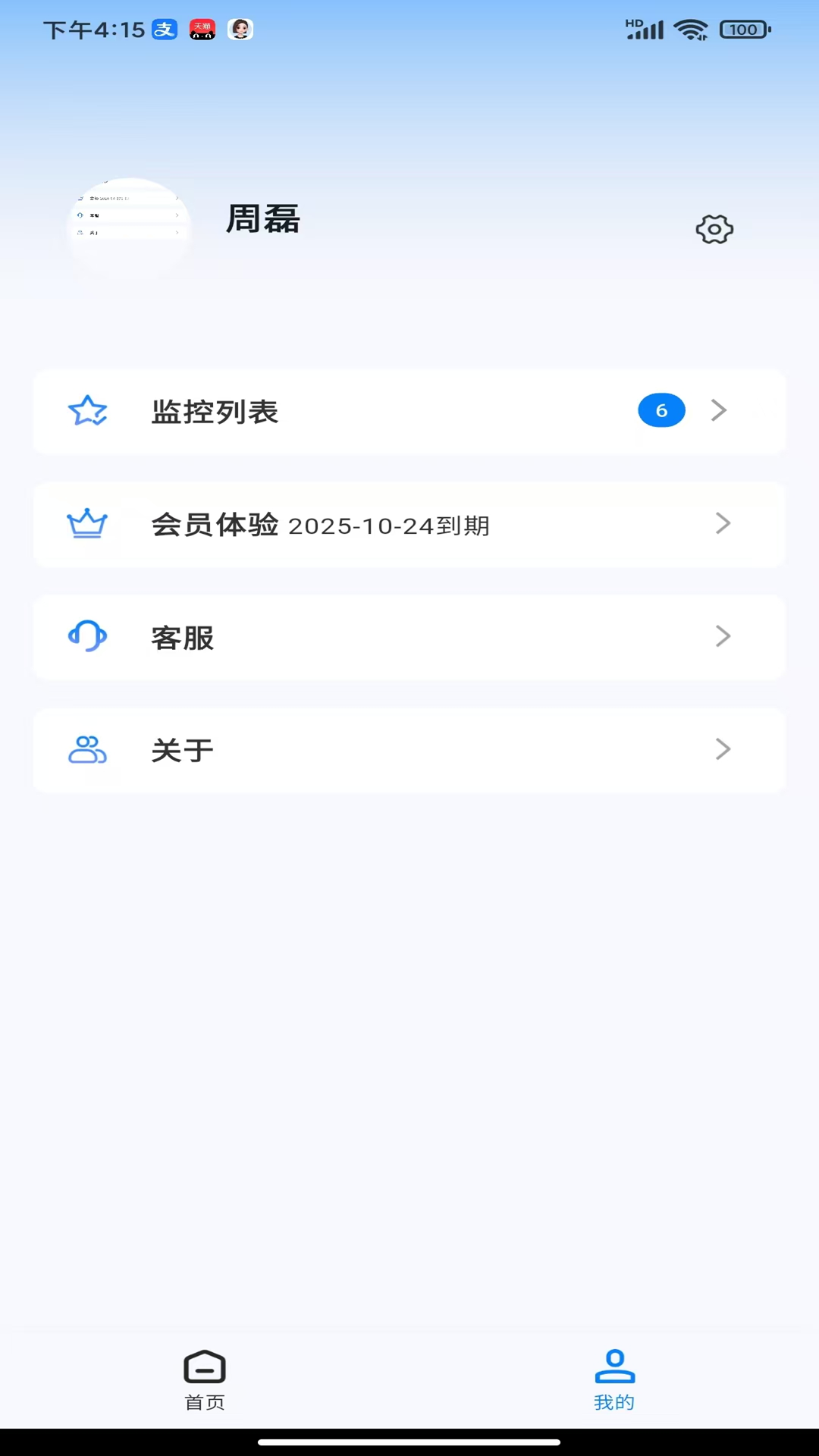
Task: Expand the 会员体验 row chevron
Action: [723, 524]
